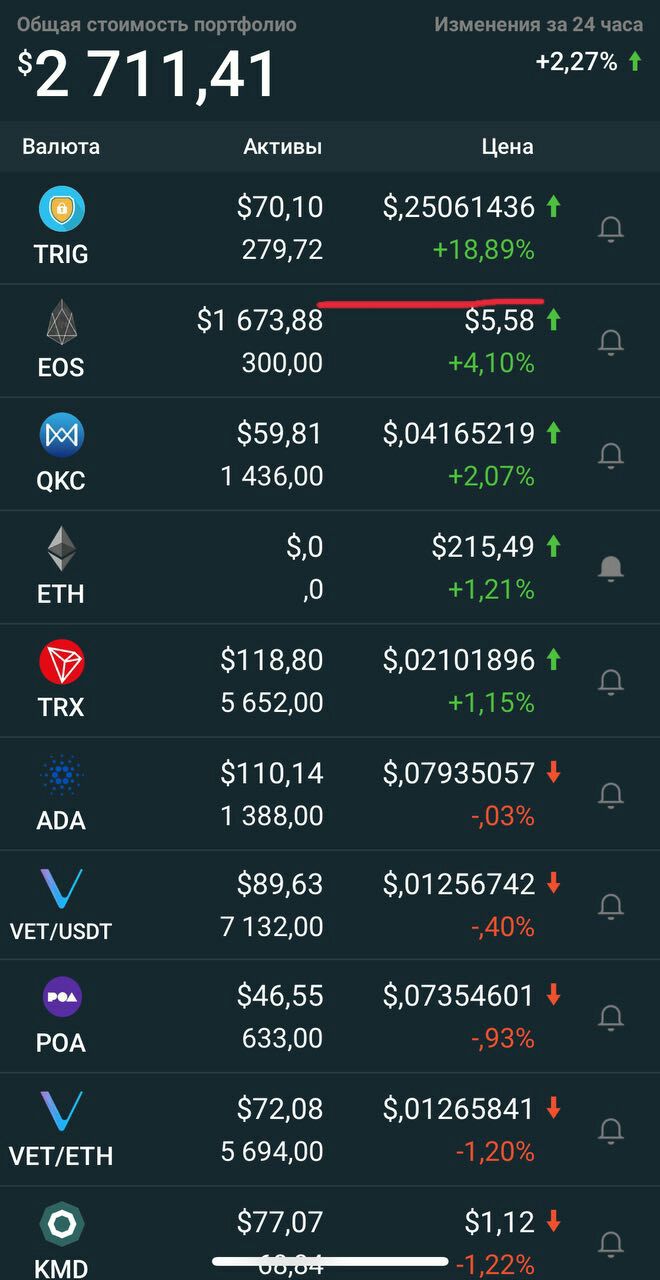This screenshot has width=660, height=1280.
Task: Open the ETH asset row
Action: [x=330, y=568]
